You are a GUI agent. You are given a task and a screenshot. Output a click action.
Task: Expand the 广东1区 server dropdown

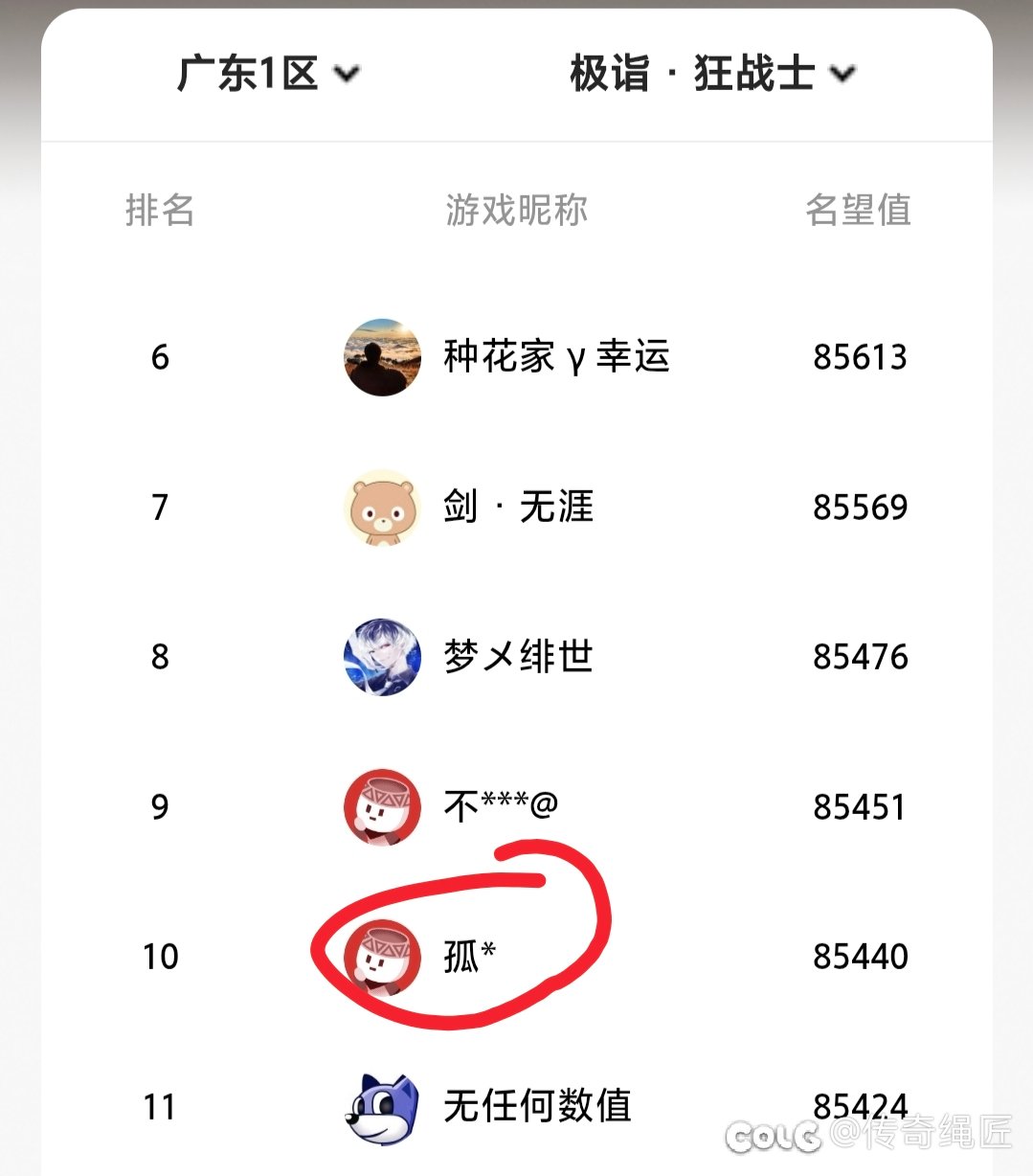[268, 74]
